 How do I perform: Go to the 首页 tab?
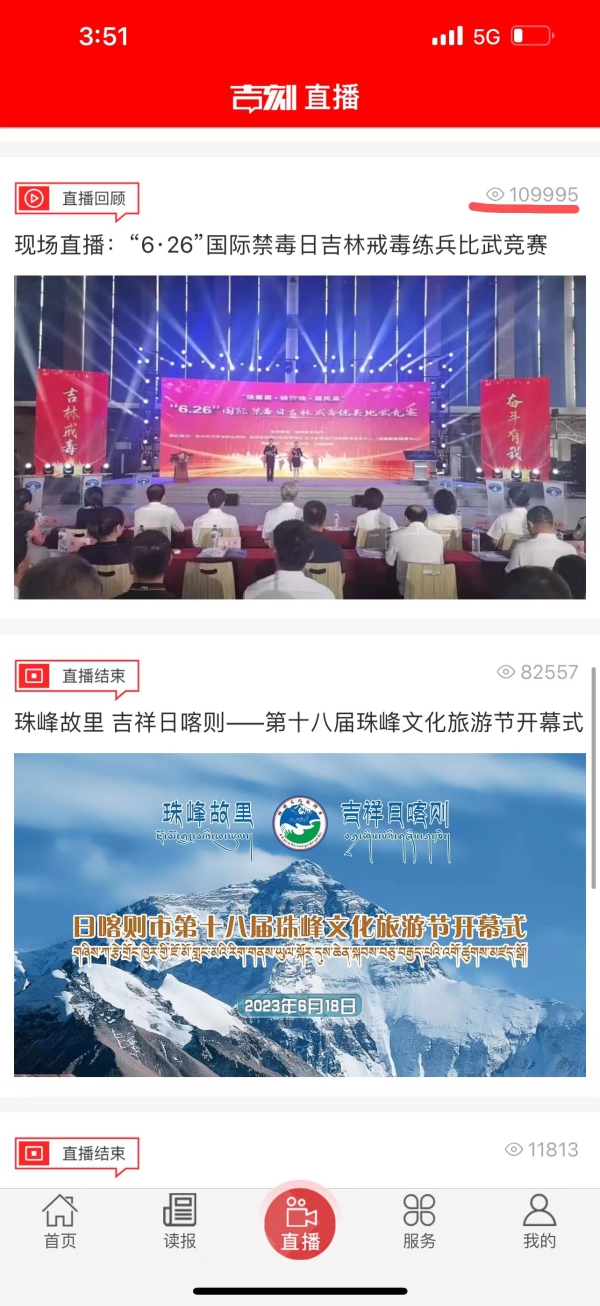[x=60, y=1221]
